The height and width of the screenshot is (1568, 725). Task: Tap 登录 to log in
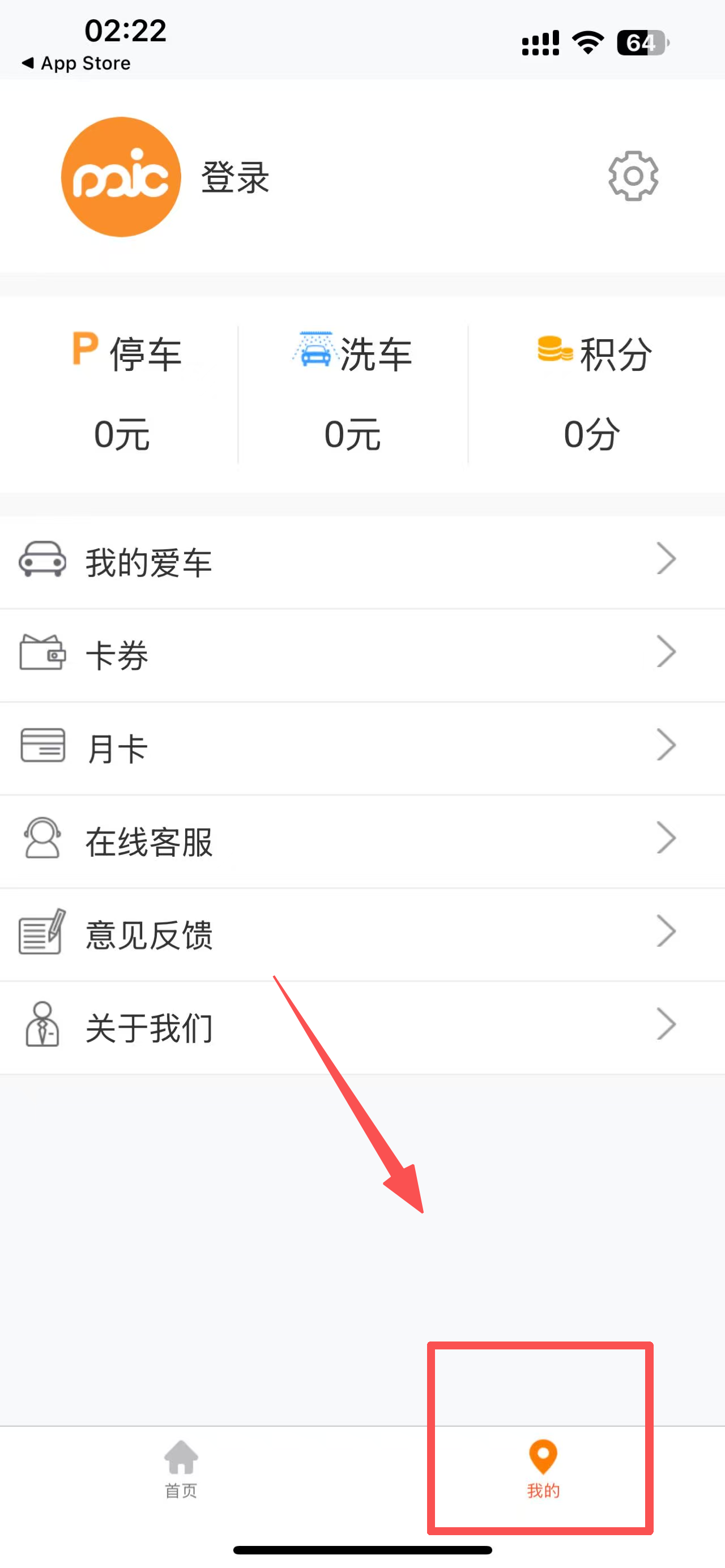click(235, 178)
